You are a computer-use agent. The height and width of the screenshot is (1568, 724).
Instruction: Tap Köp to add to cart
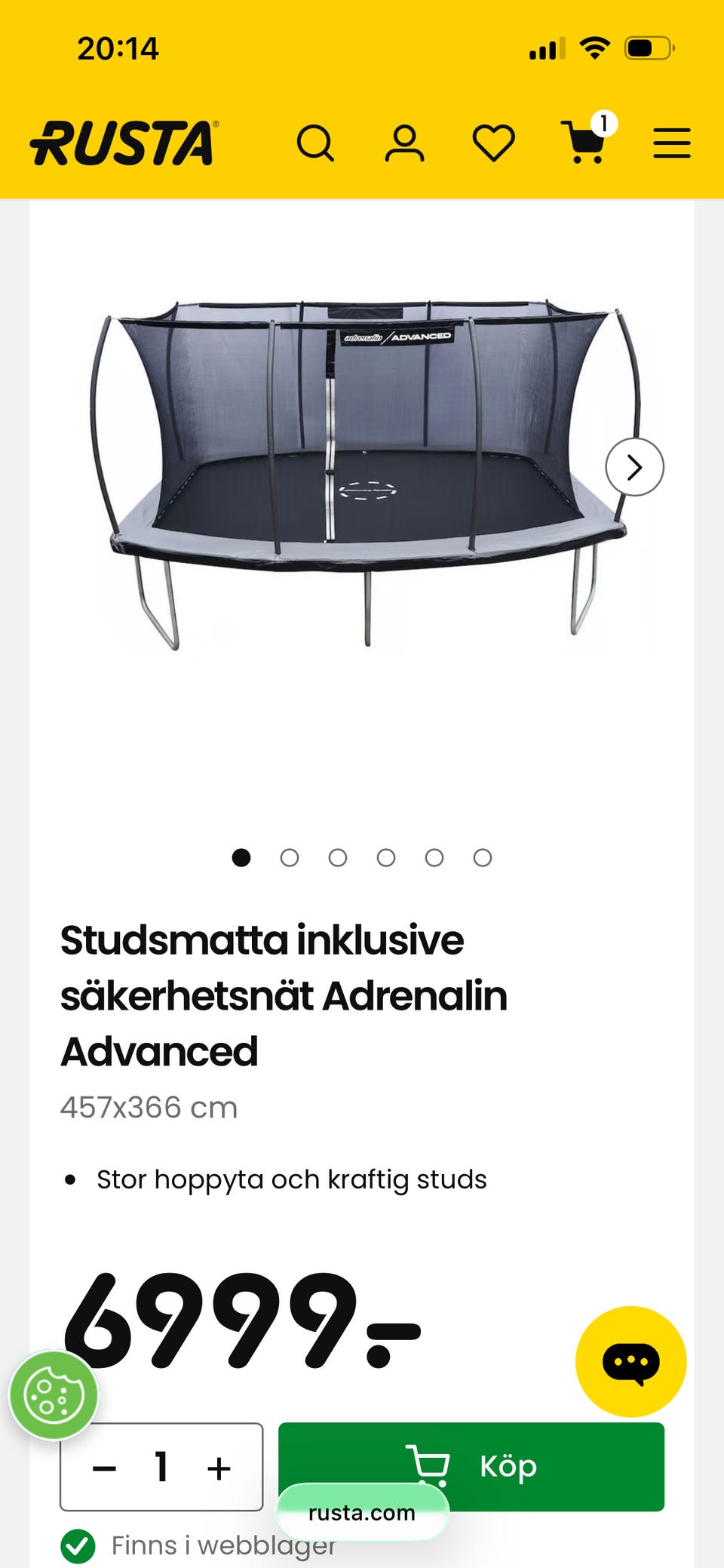click(x=471, y=1466)
